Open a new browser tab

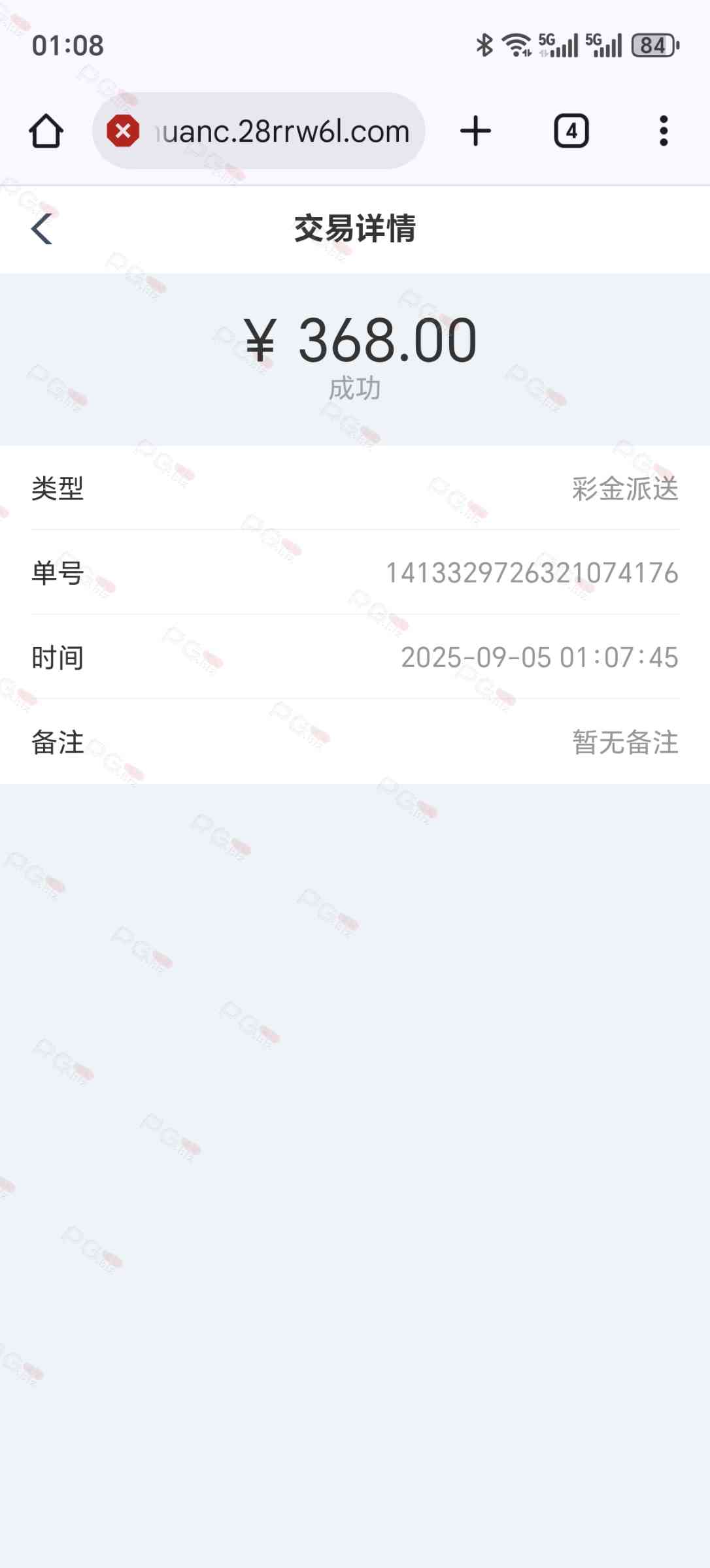click(475, 131)
